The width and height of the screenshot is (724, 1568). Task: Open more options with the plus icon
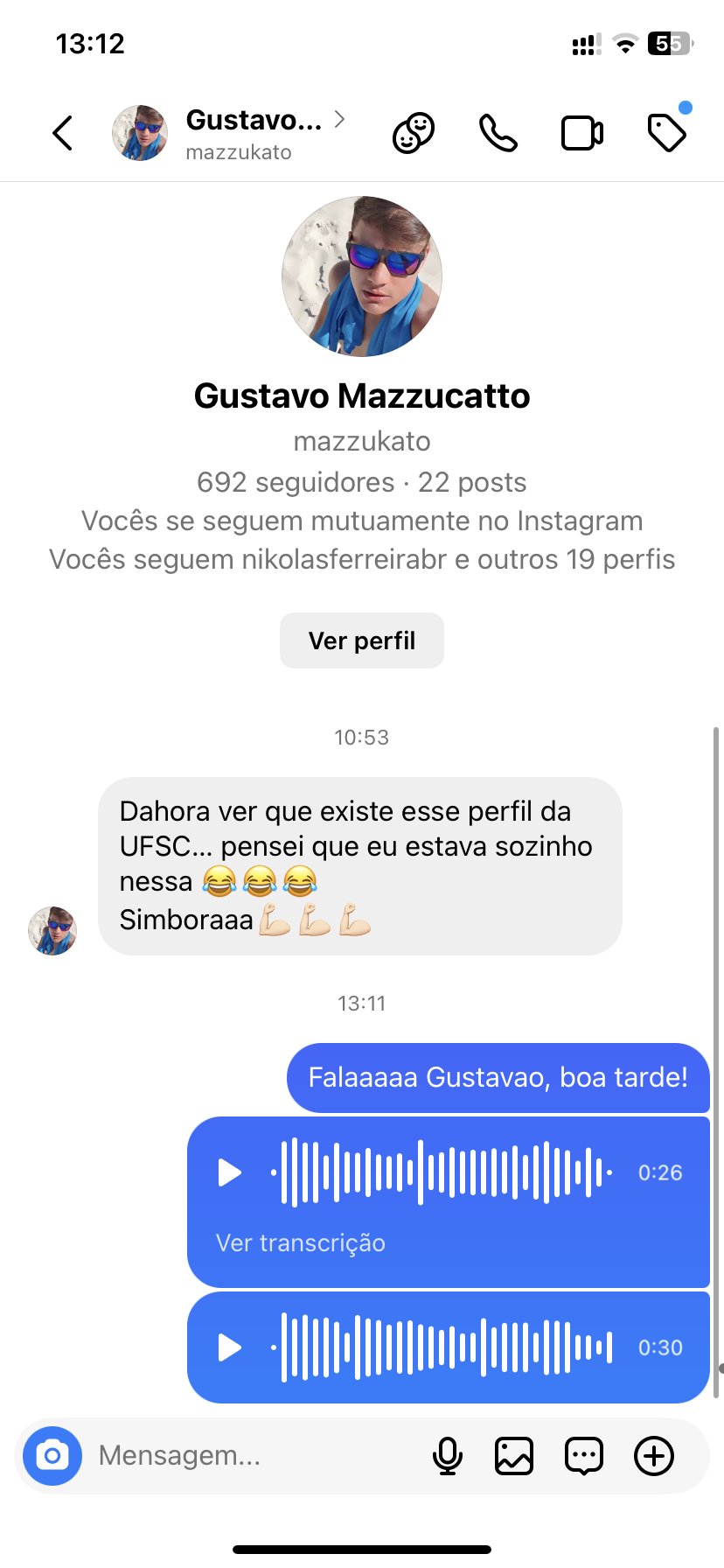tap(654, 1456)
